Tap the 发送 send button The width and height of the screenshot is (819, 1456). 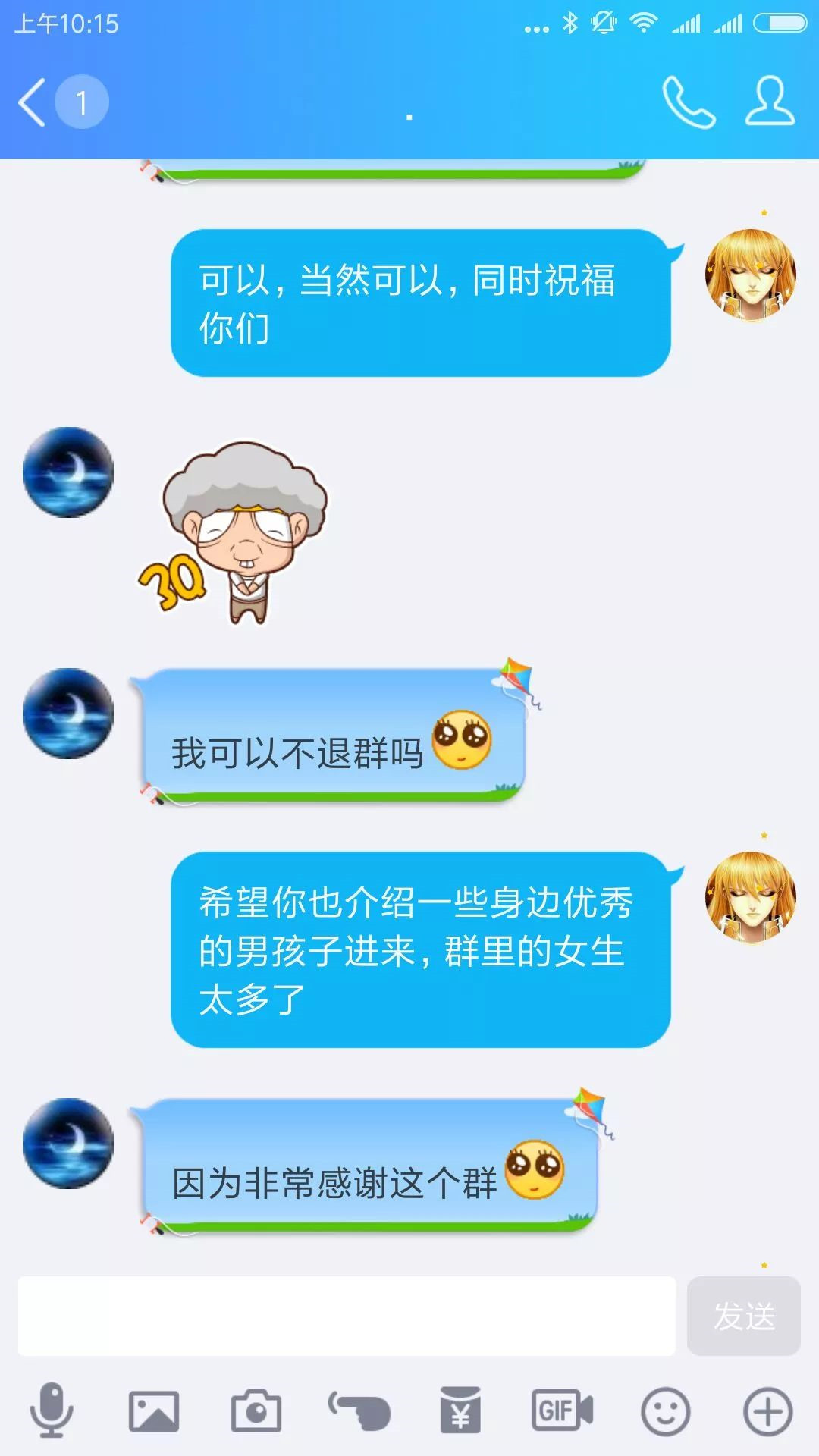pyautogui.click(x=743, y=1316)
